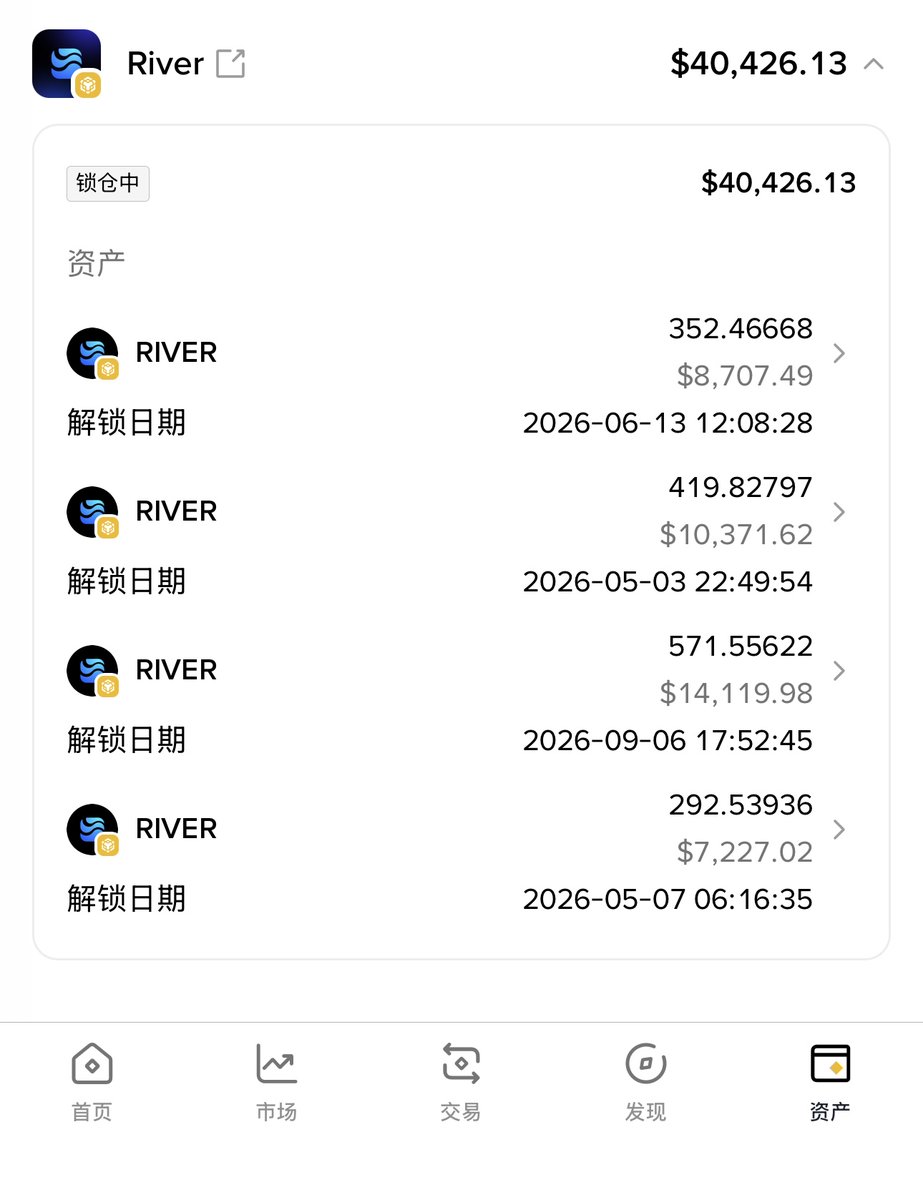Viewport: 923px width, 1200px height.
Task: Open the RIVER position of 571.55622
Action: pyautogui.click(x=839, y=670)
